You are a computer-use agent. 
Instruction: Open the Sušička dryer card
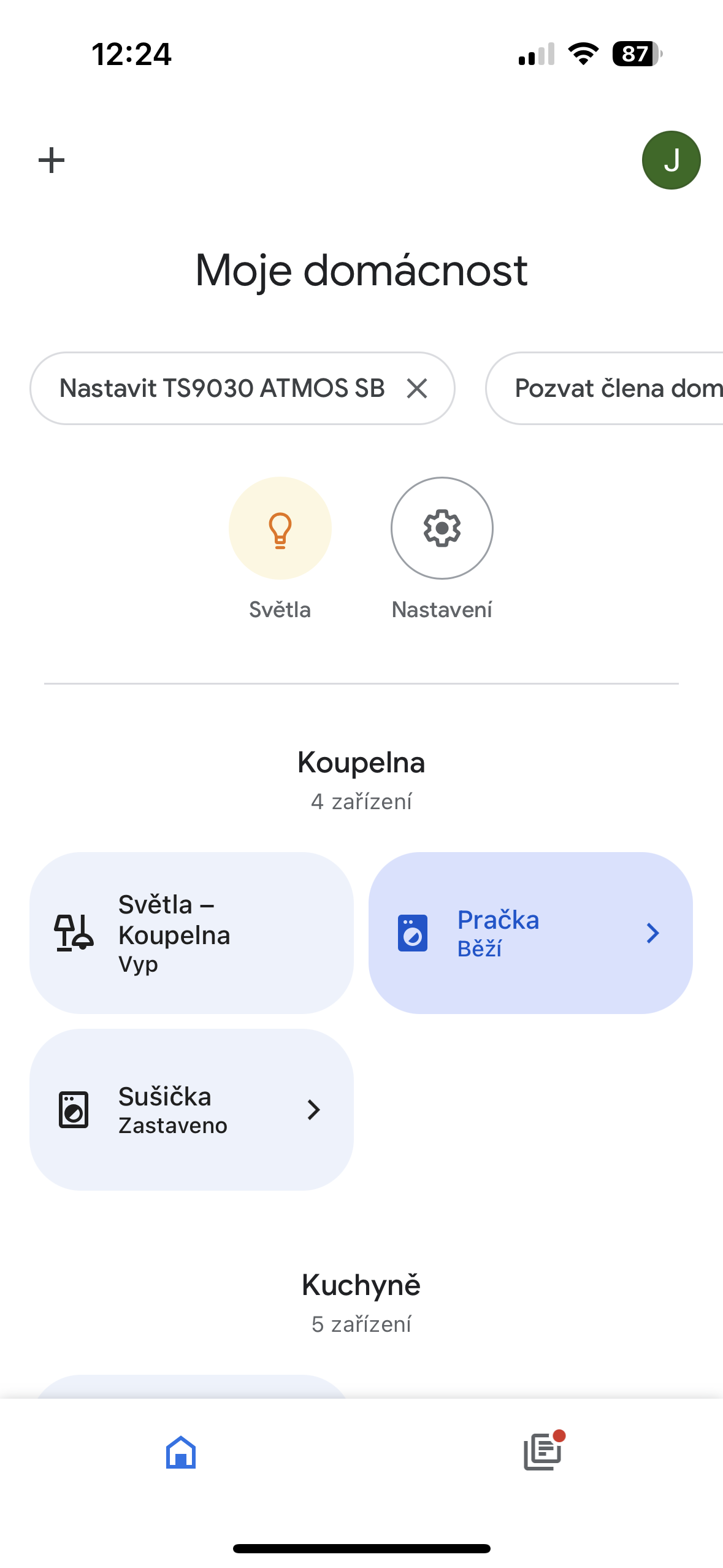tap(191, 1109)
